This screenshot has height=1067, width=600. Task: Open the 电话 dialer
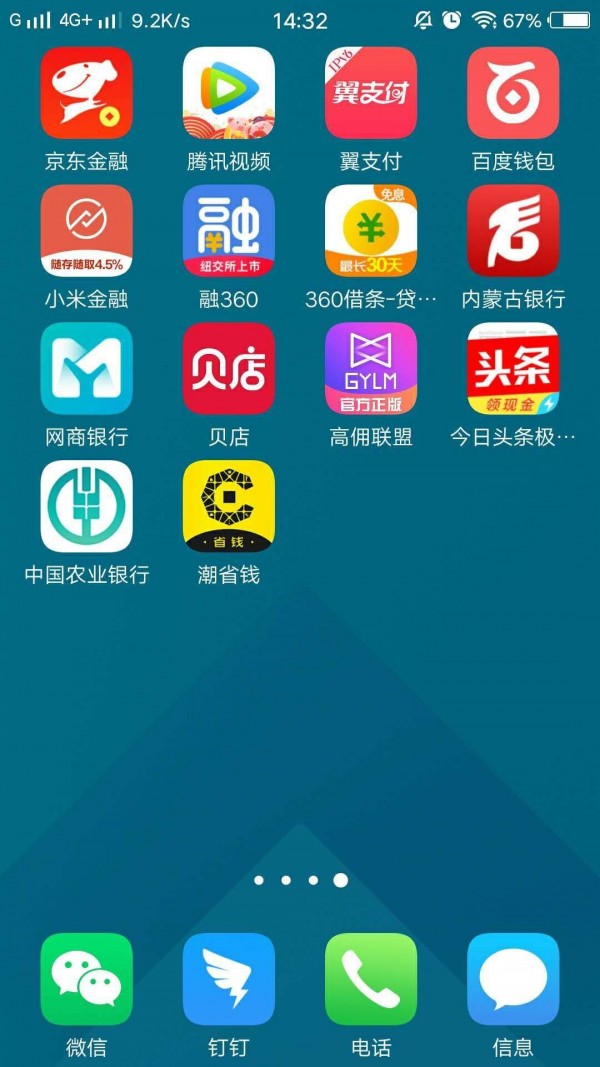click(371, 979)
